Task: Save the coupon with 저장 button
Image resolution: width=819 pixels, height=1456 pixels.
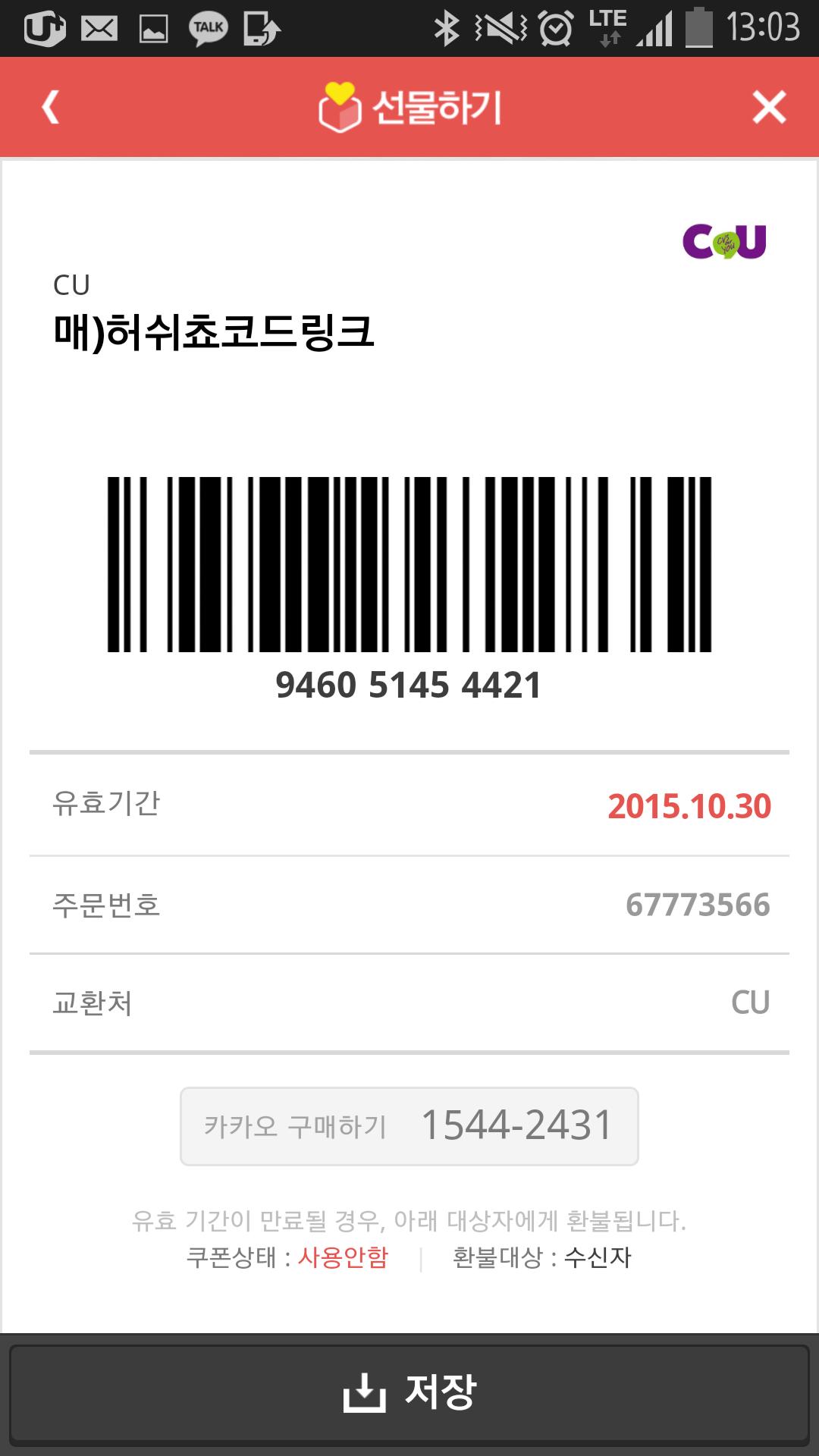Action: pyautogui.click(x=409, y=1392)
